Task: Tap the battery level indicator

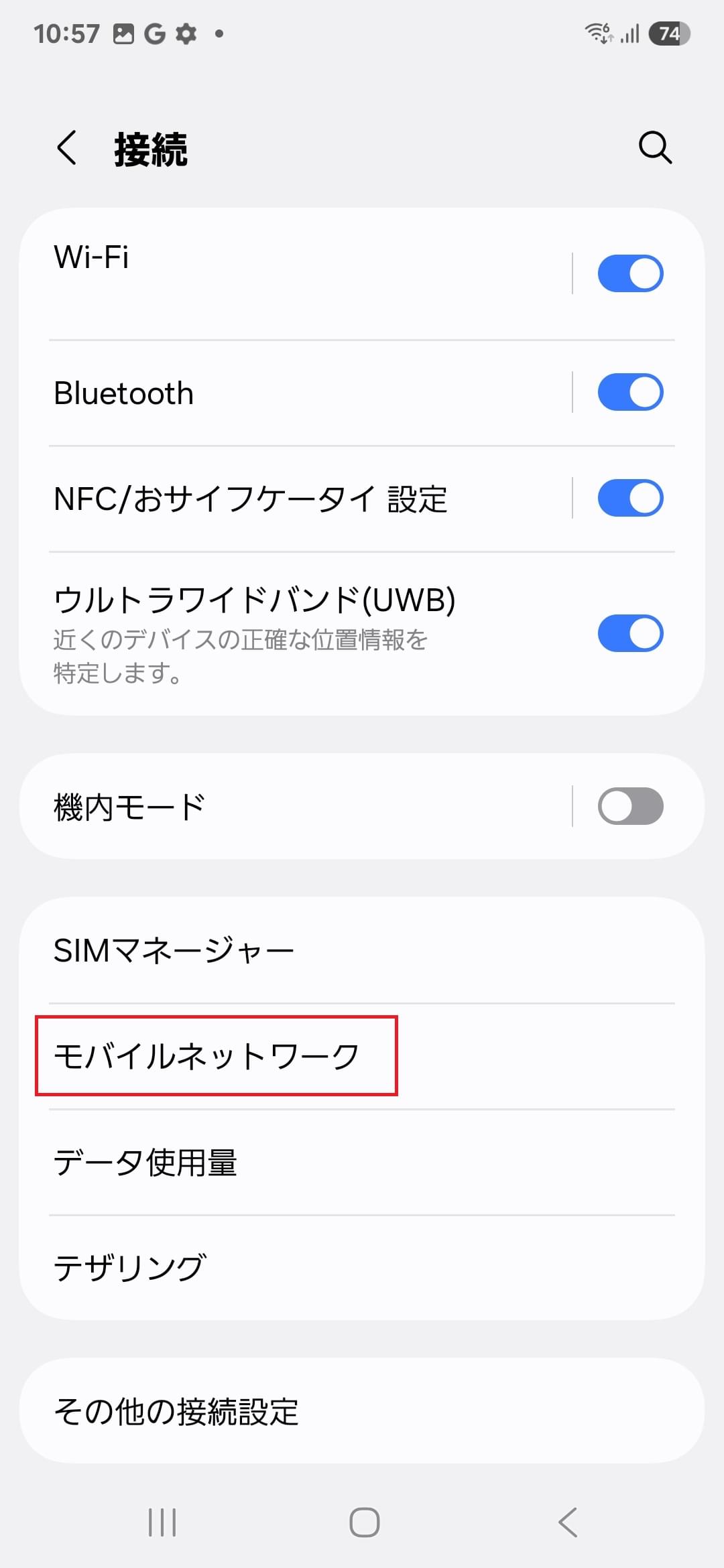Action: pyautogui.click(x=670, y=32)
